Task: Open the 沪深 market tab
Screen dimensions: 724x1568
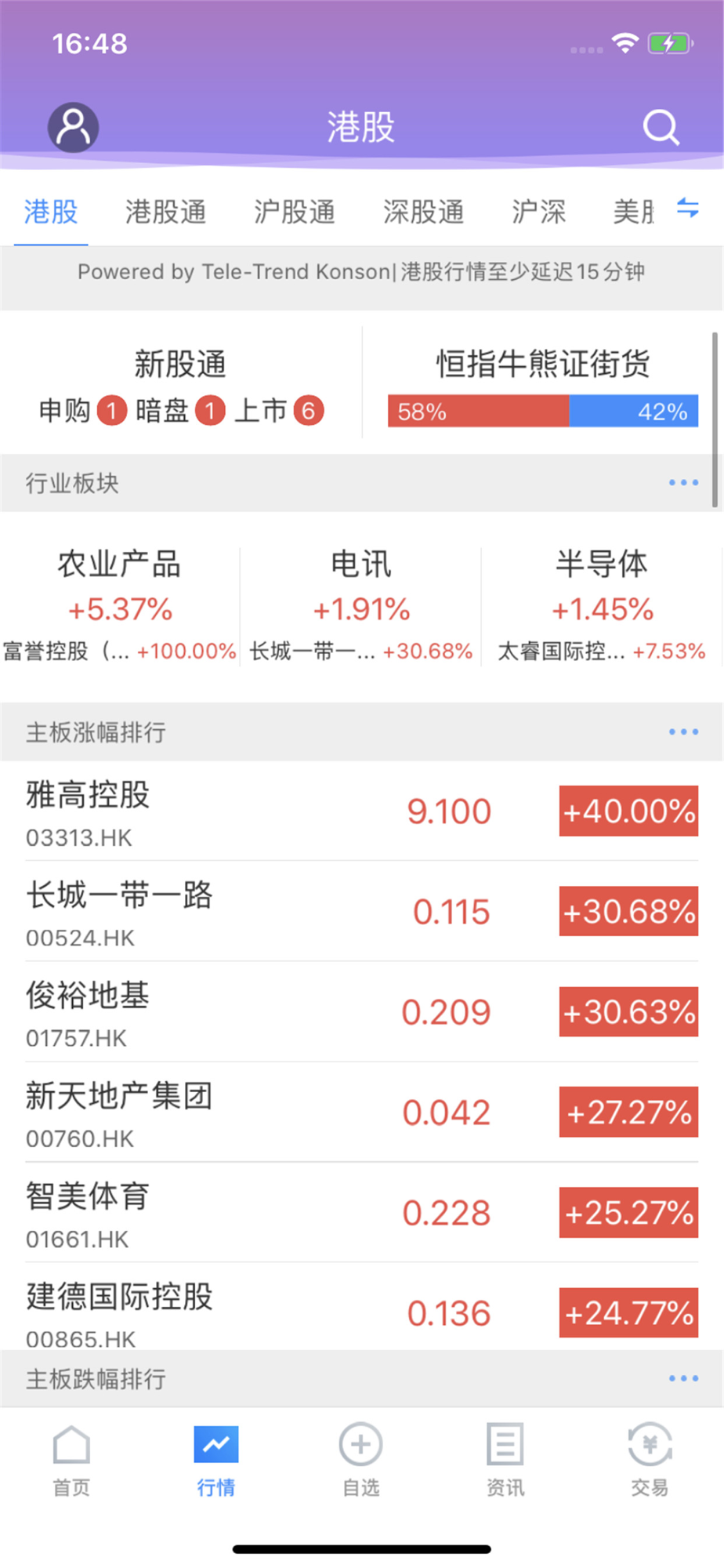Action: click(539, 212)
